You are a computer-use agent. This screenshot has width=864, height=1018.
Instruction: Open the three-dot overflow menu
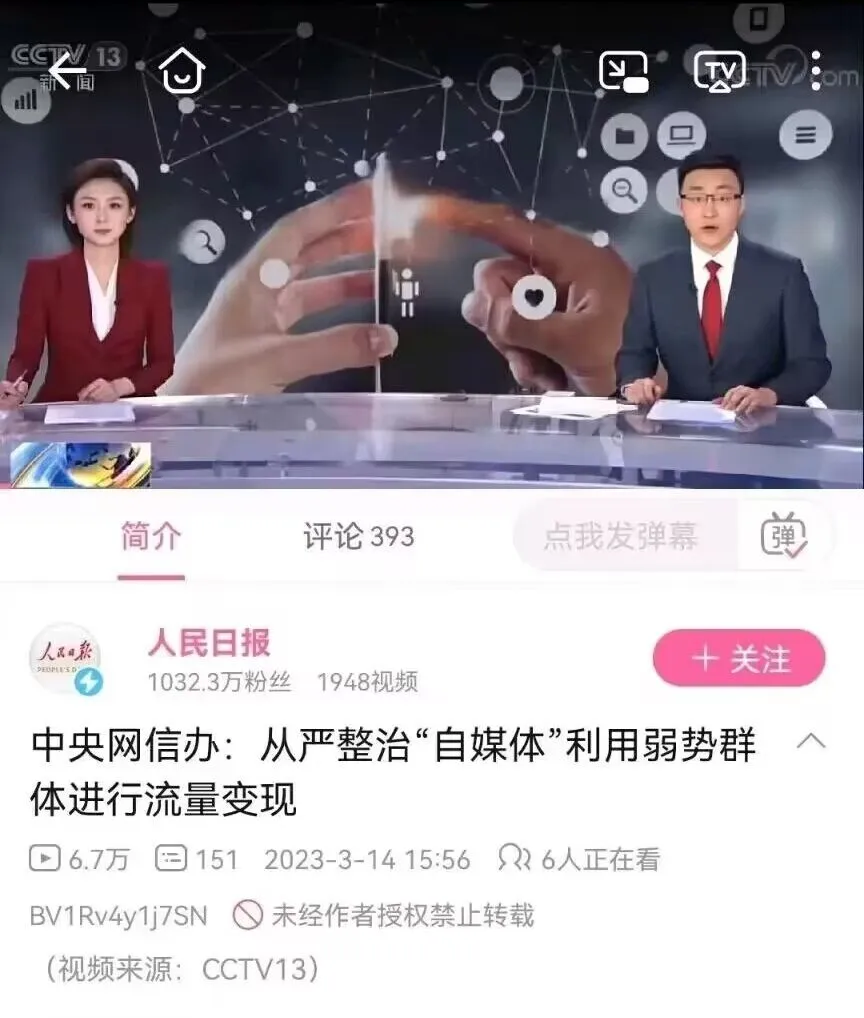[816, 71]
